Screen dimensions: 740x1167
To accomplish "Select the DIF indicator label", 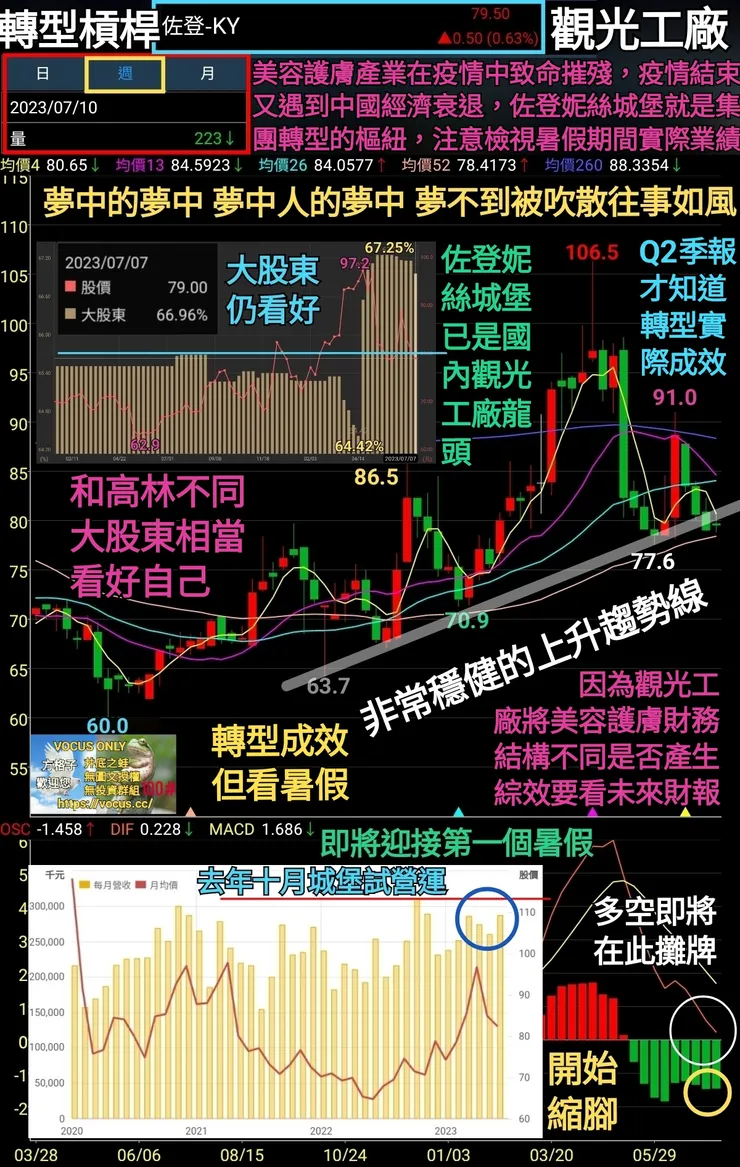I will pyautogui.click(x=120, y=828).
